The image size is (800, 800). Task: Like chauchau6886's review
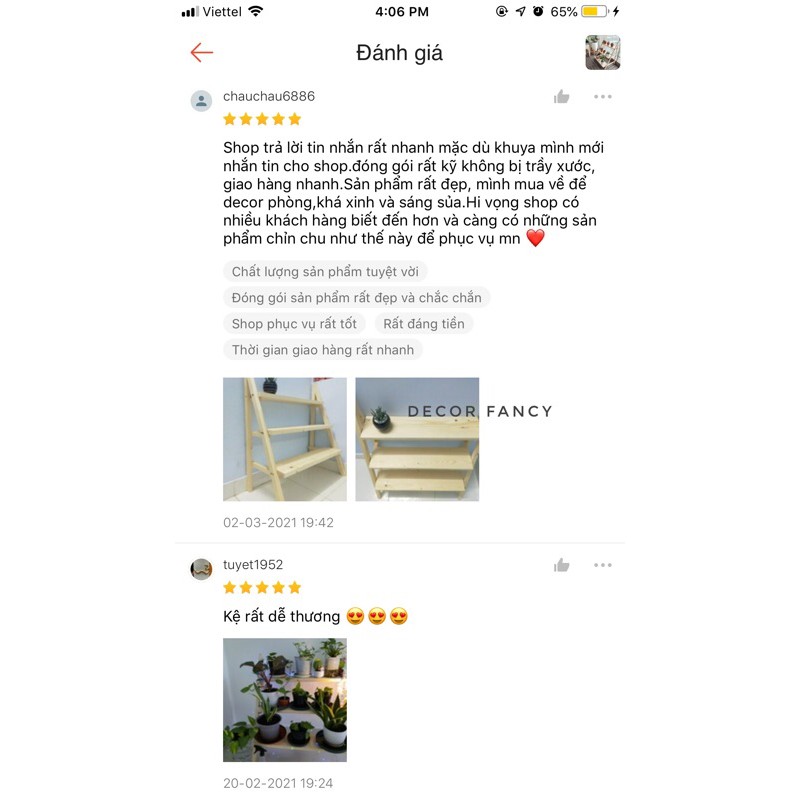(562, 97)
